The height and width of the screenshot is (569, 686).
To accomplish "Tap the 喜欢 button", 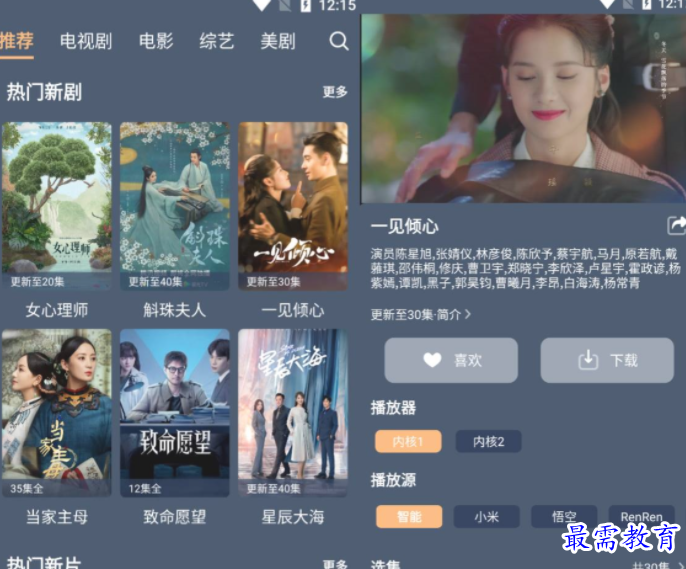I will [x=452, y=360].
